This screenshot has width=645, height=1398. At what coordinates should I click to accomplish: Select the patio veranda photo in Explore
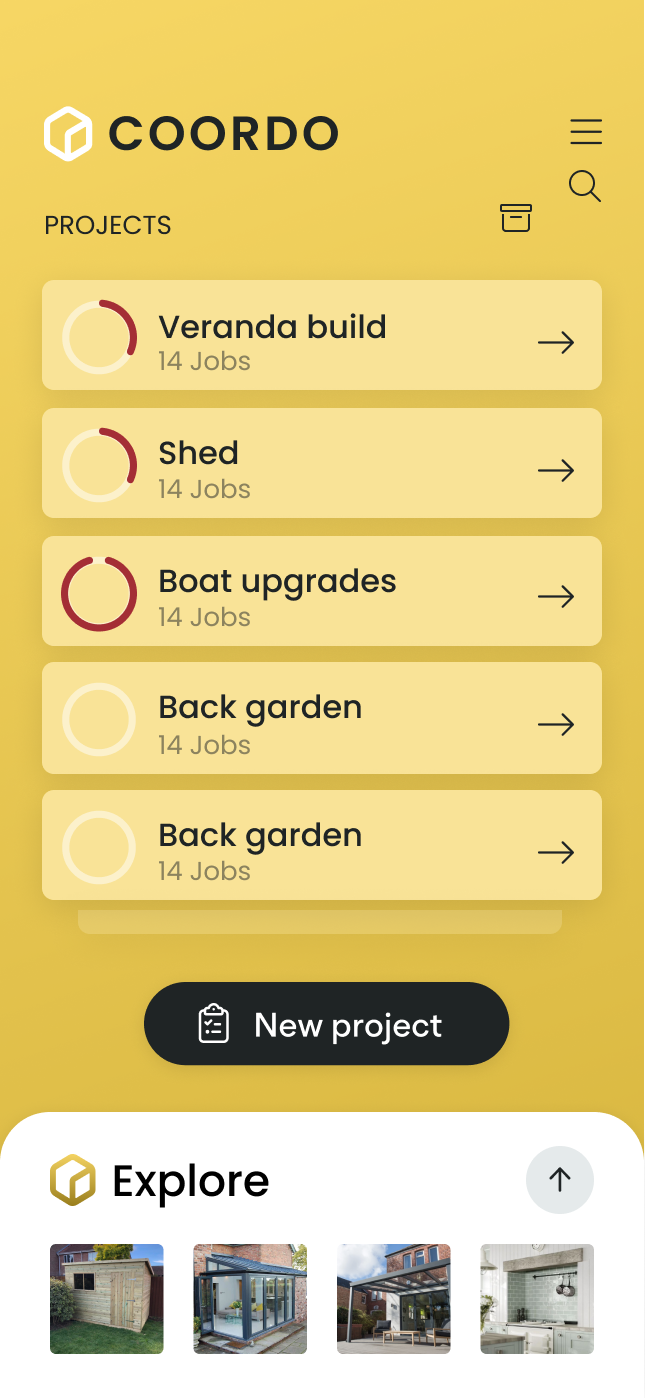394,1299
